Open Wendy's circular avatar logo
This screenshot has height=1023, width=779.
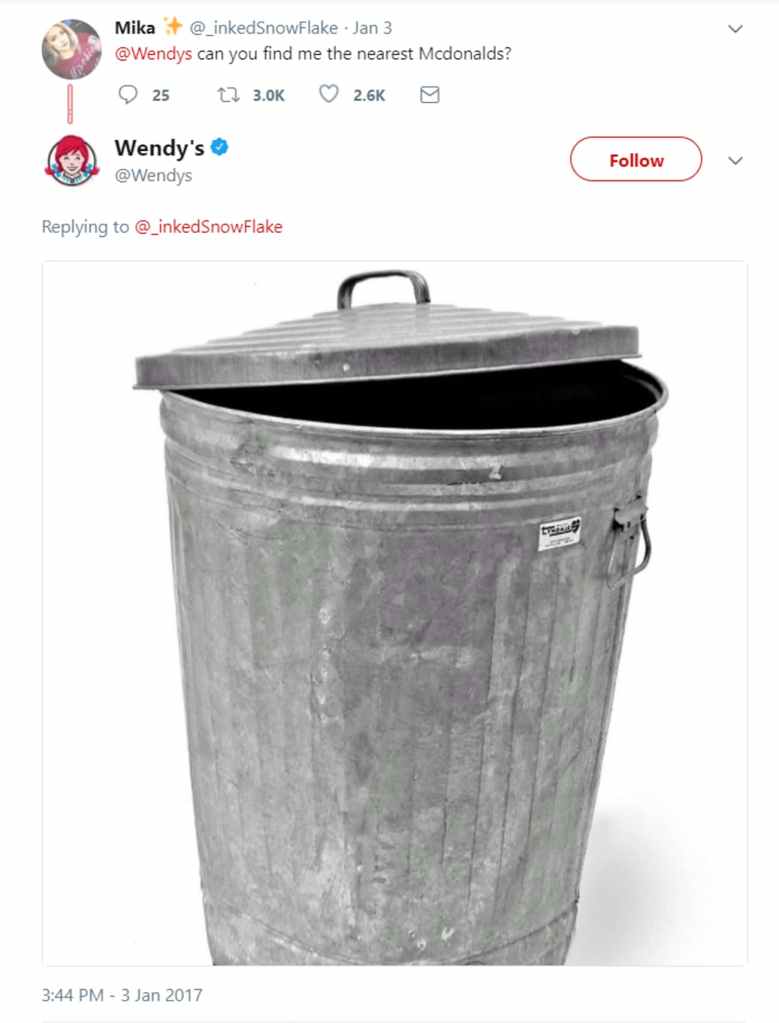coord(71,159)
